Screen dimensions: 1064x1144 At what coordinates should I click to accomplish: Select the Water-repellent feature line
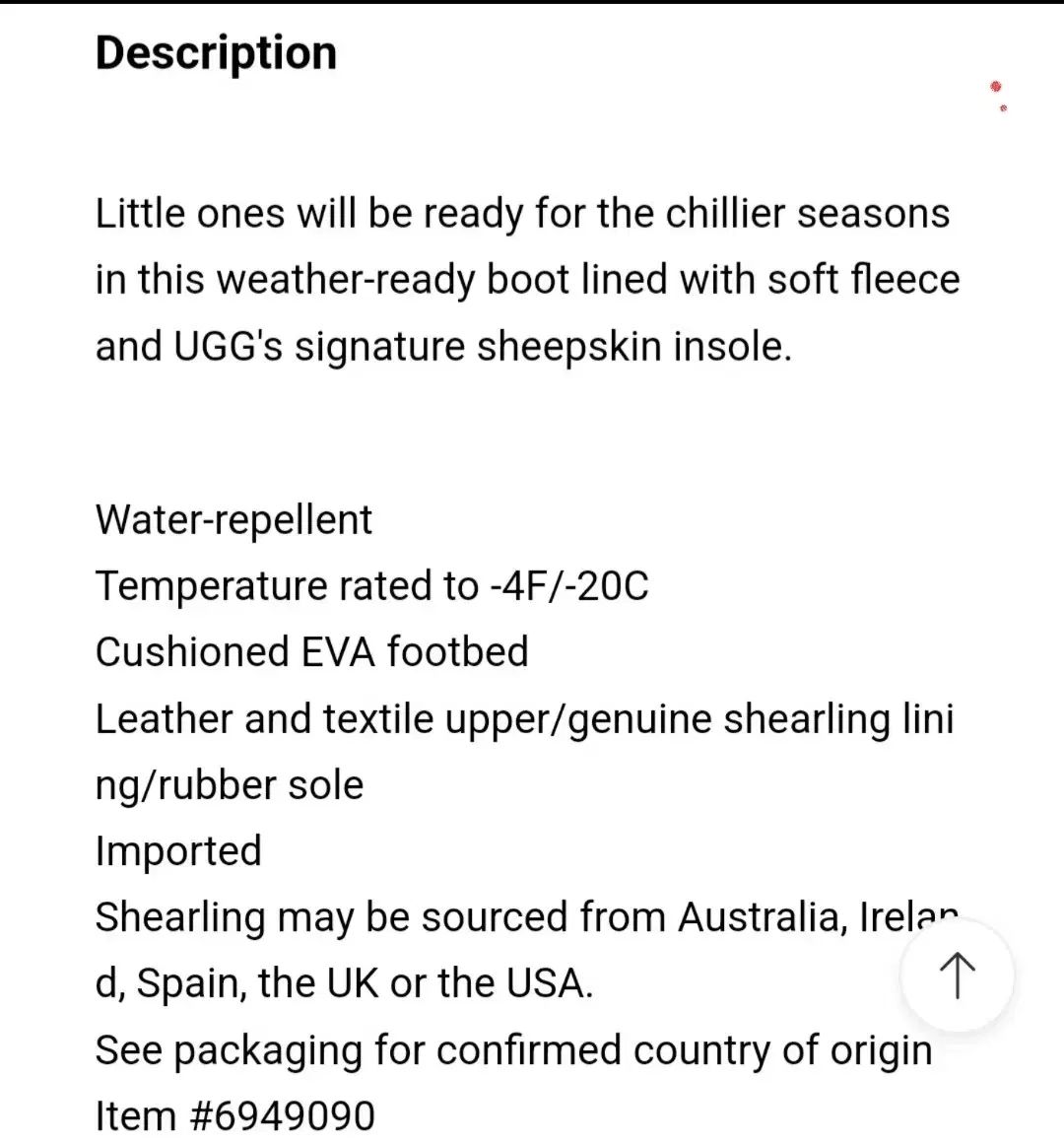point(233,519)
